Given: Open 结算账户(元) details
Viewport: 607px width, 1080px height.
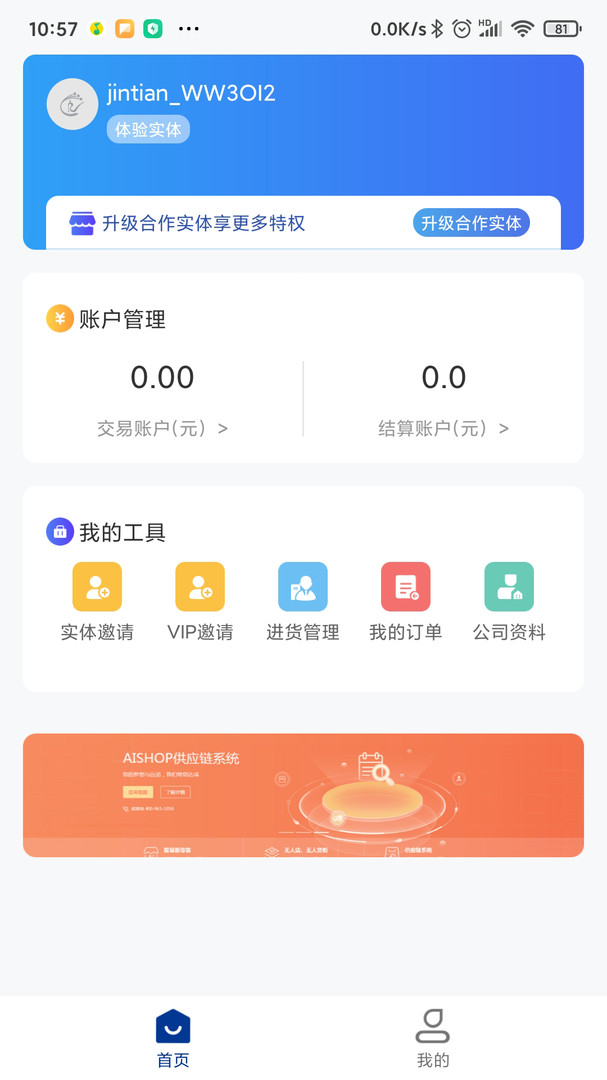Looking at the screenshot, I should click(444, 428).
